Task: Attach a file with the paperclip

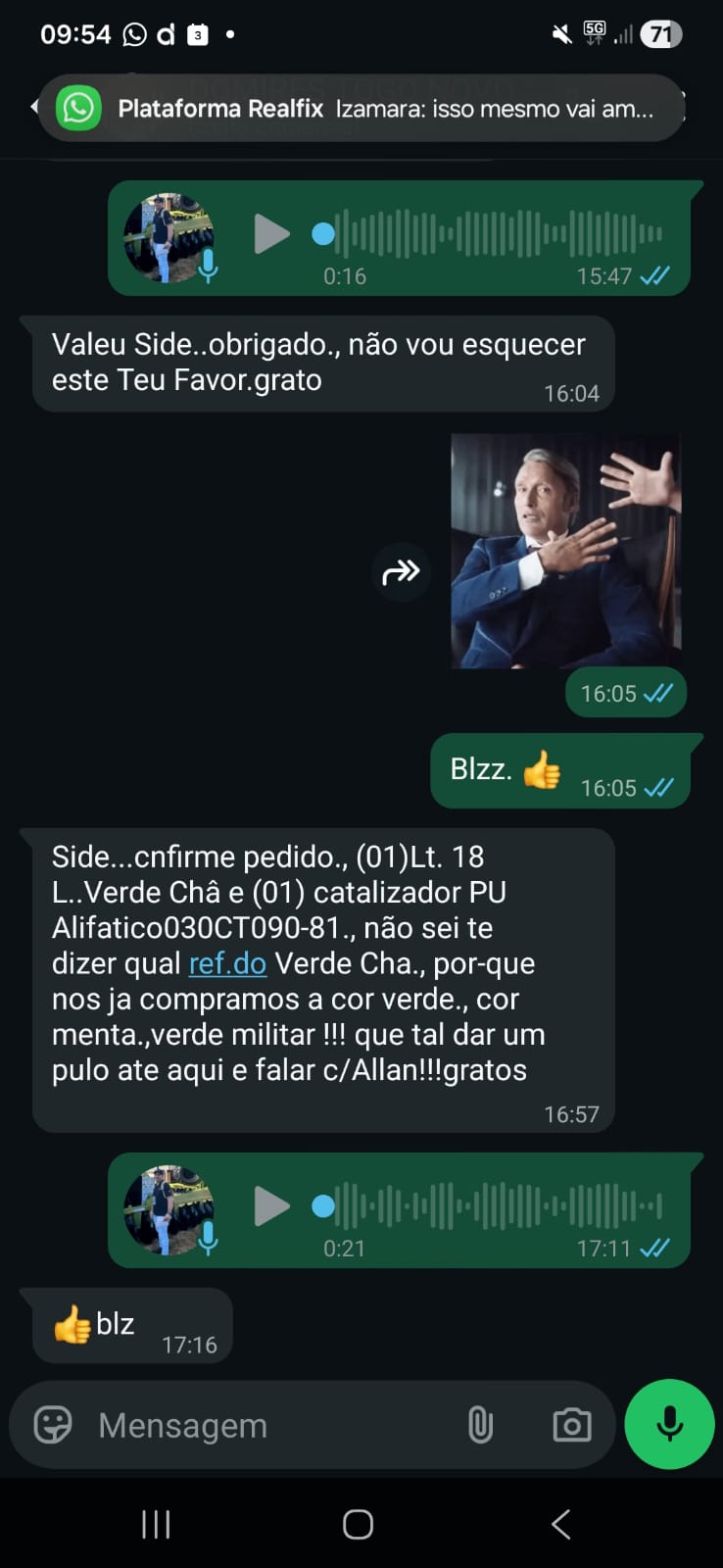Action: click(480, 1425)
